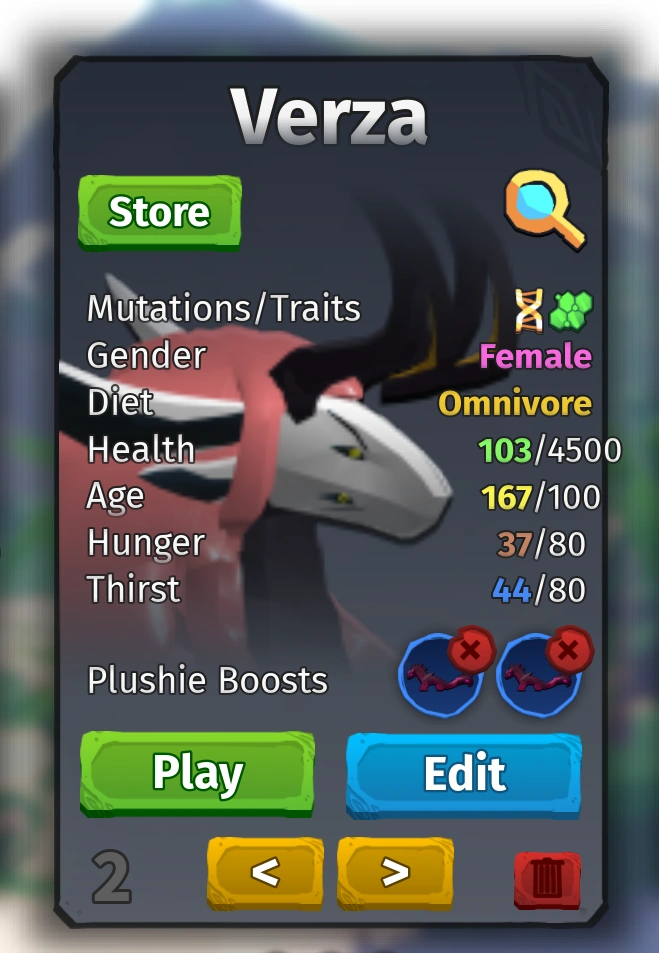The image size is (659, 953).
Task: Go to the next creature slot
Action: (x=395, y=872)
